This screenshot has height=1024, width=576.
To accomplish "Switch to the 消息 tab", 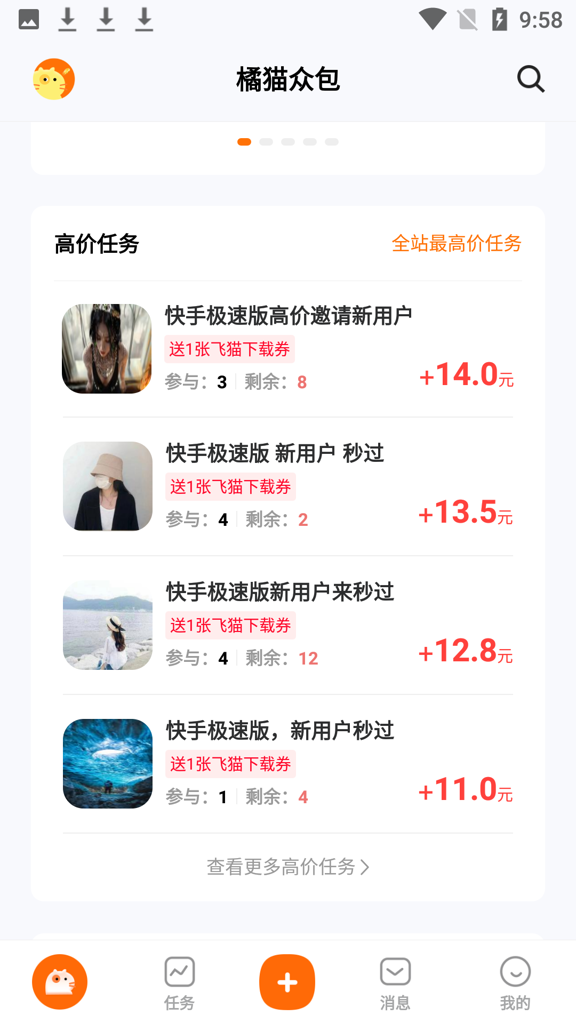I will point(395,983).
